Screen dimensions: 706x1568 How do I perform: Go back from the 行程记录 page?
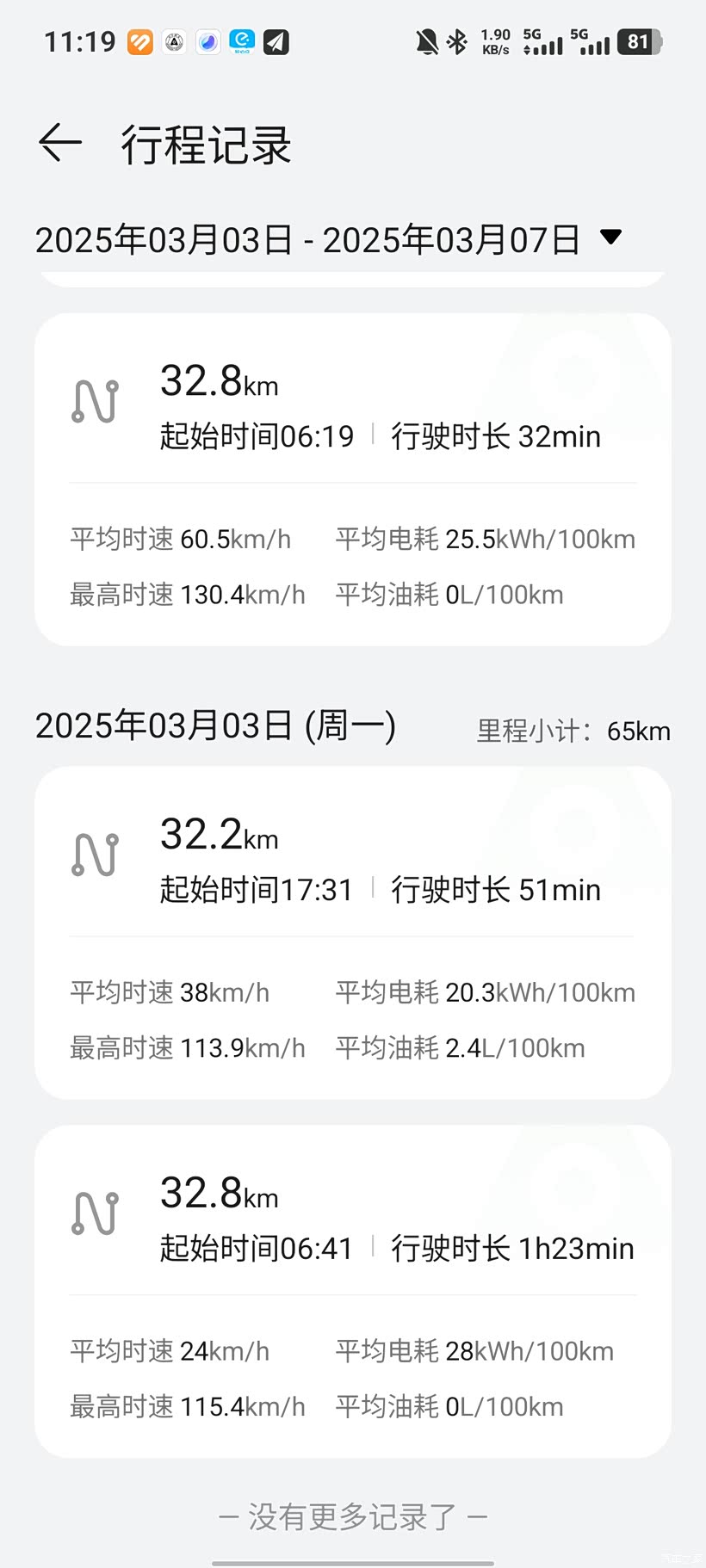pos(60,143)
